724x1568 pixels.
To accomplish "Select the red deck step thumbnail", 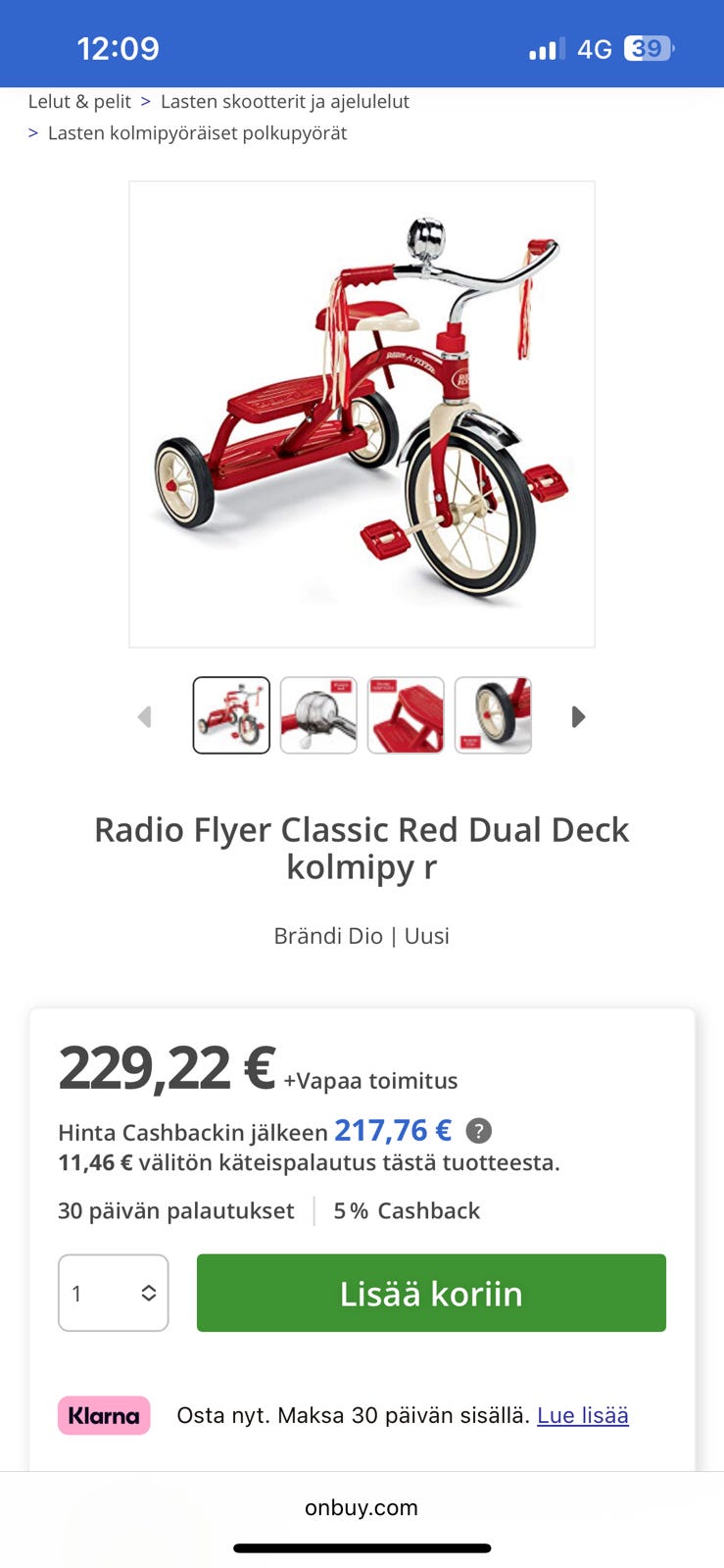I will 406,716.
